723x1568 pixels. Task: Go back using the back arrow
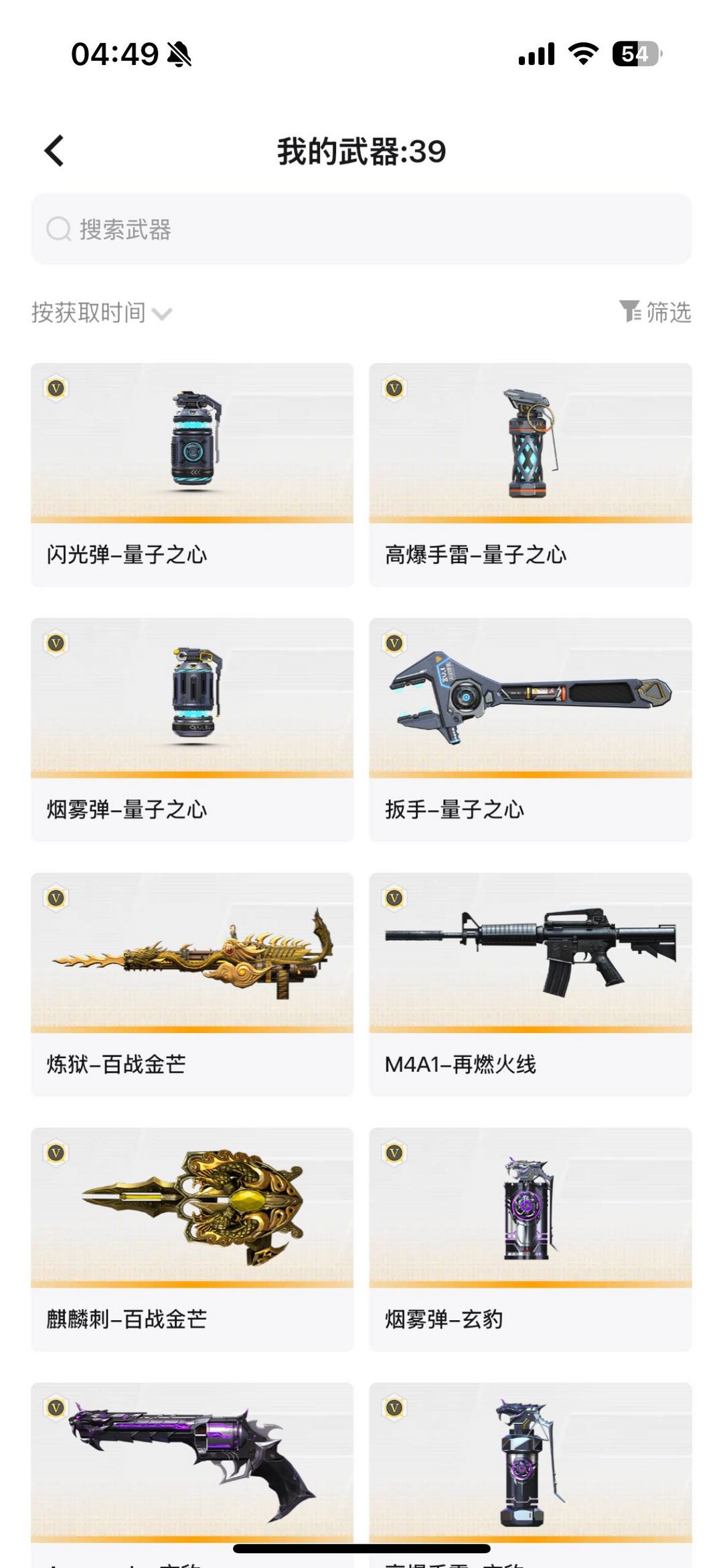coord(55,151)
